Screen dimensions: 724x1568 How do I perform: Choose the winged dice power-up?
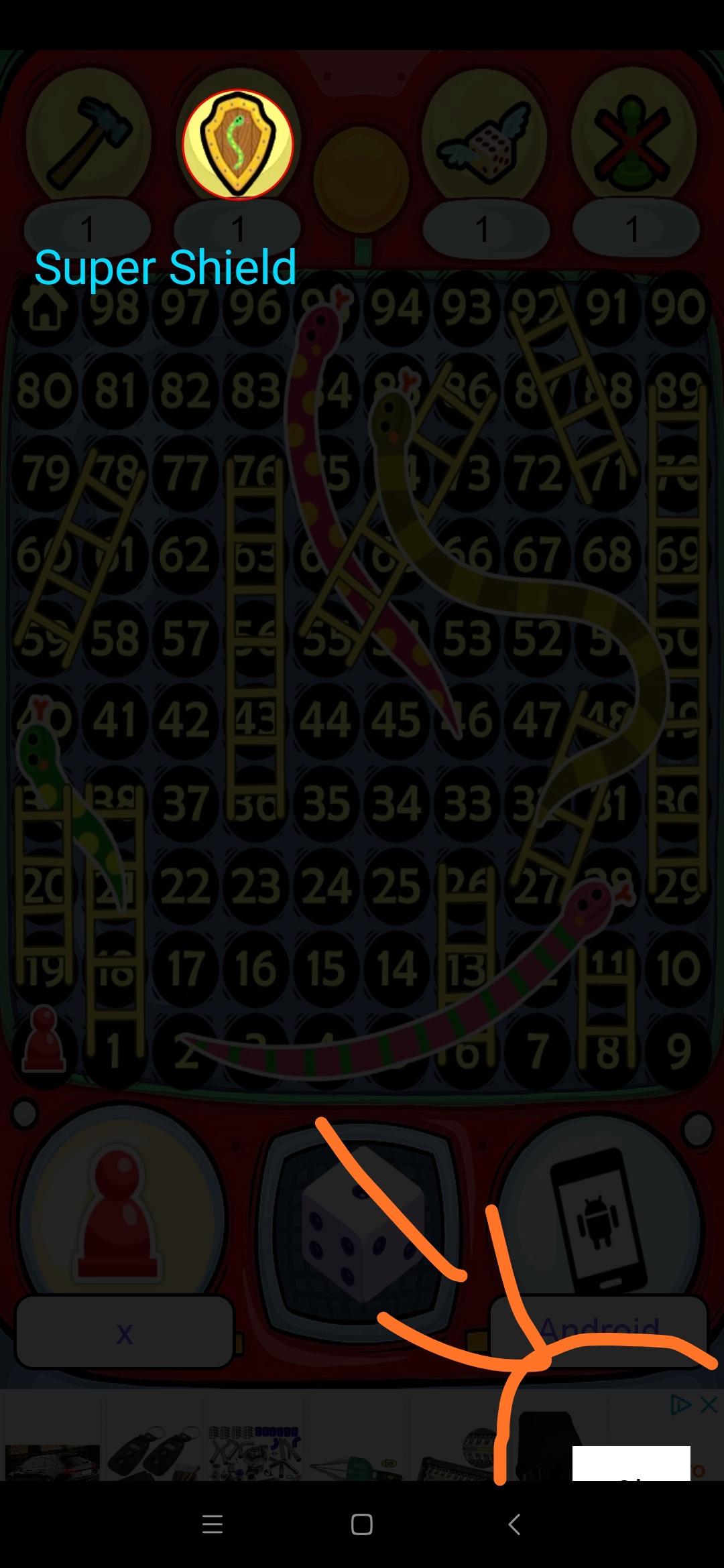[x=484, y=141]
